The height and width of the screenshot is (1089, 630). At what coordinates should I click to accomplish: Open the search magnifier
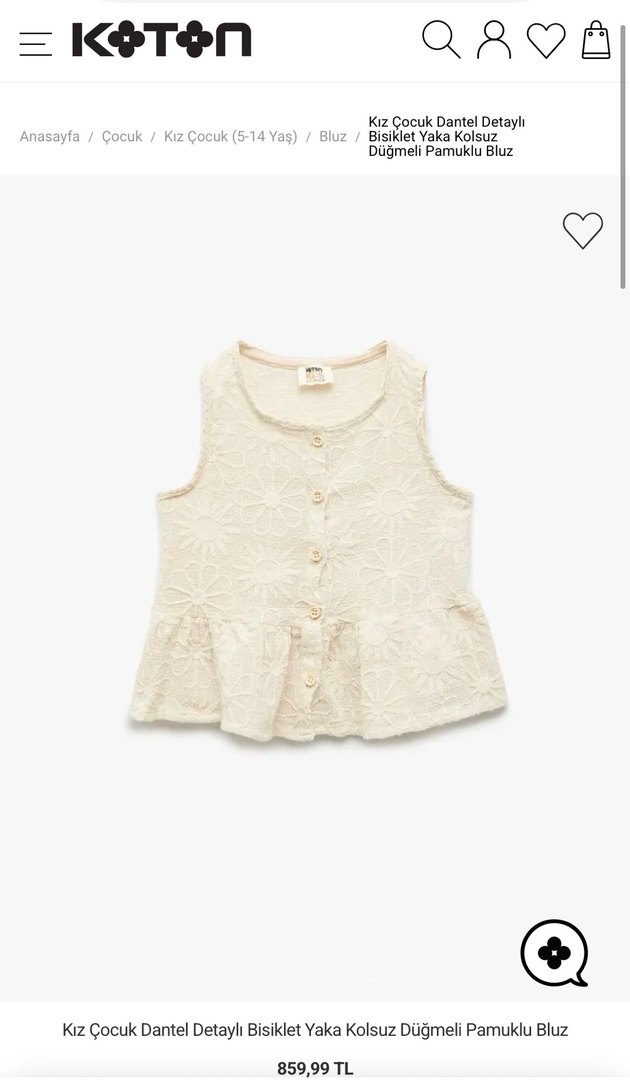[440, 40]
